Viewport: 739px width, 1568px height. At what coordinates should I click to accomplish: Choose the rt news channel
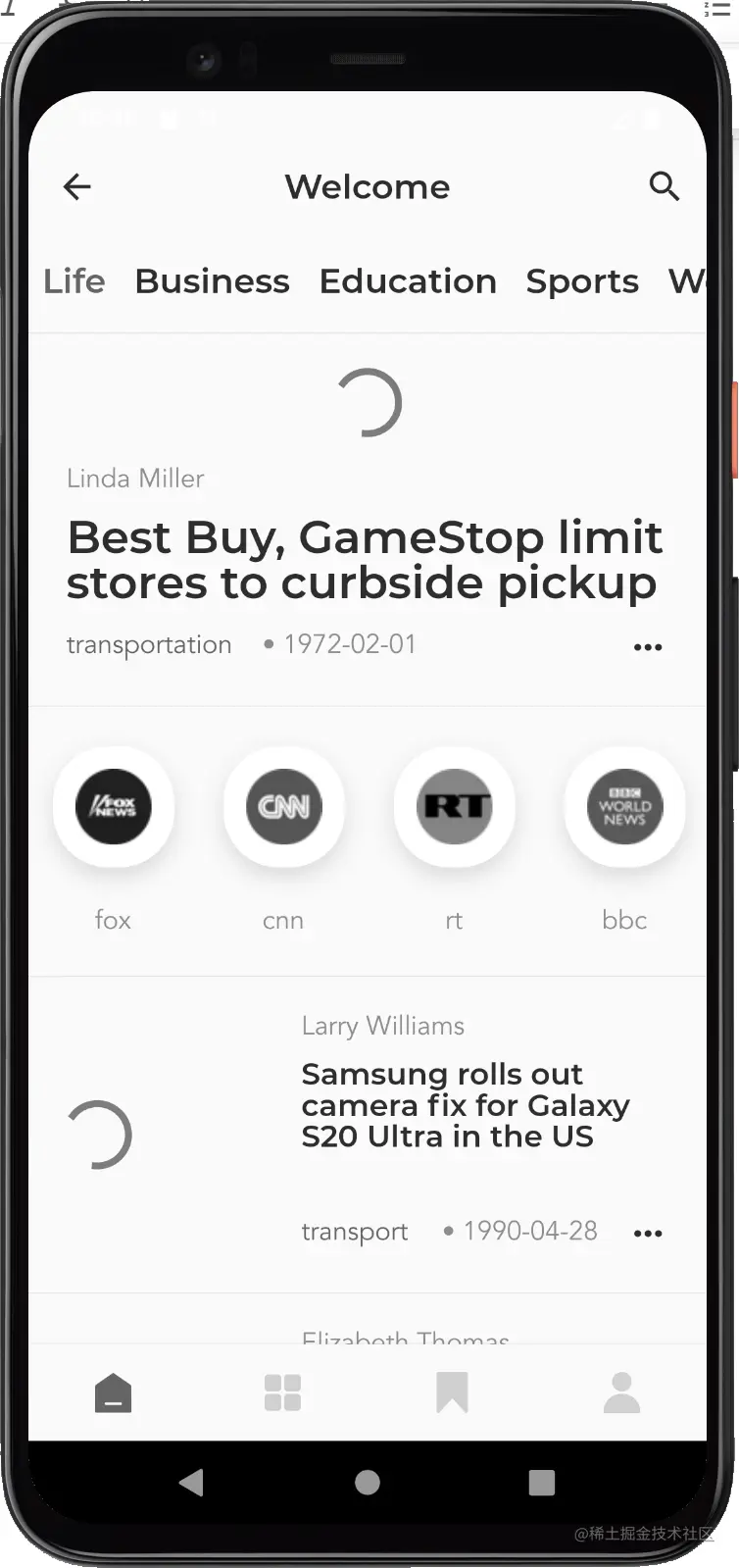454,807
